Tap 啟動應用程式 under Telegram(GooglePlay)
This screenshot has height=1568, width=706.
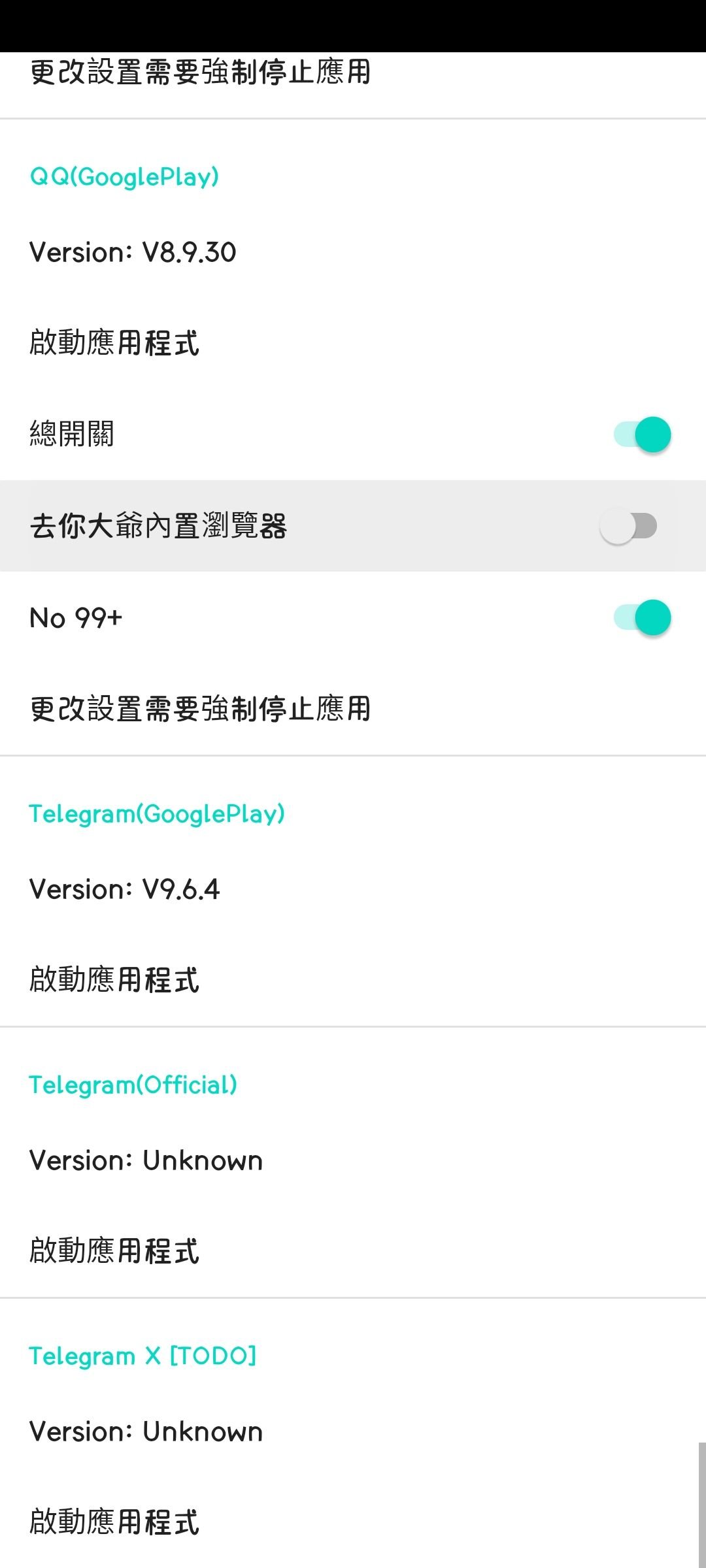(114, 980)
